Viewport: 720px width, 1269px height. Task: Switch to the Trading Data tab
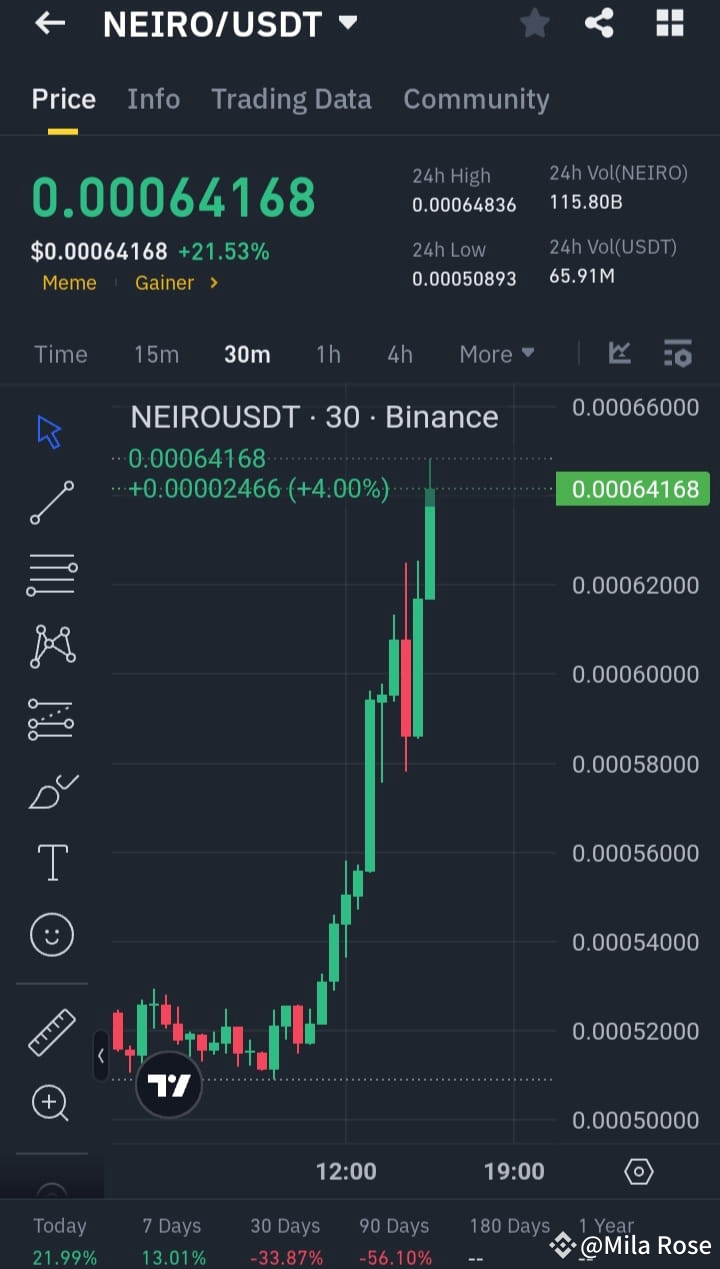(291, 99)
